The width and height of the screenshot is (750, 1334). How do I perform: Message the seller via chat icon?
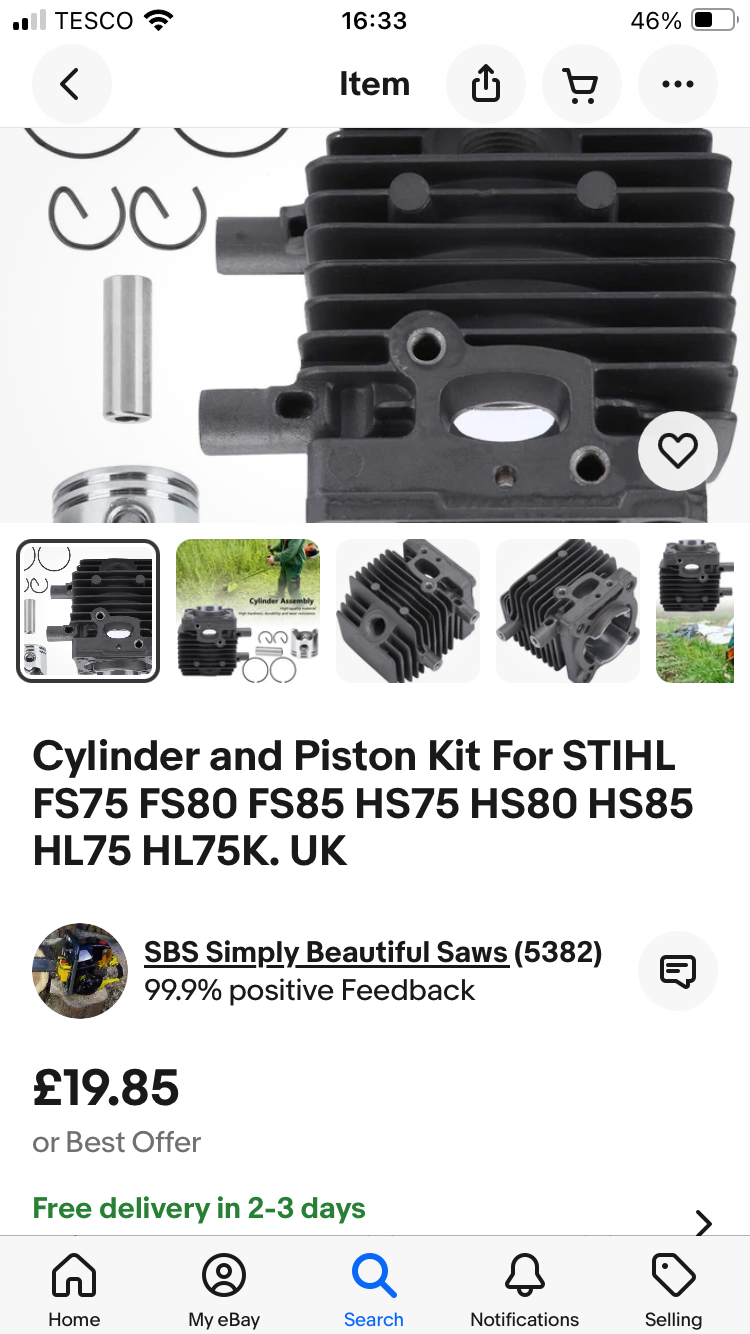click(x=677, y=970)
